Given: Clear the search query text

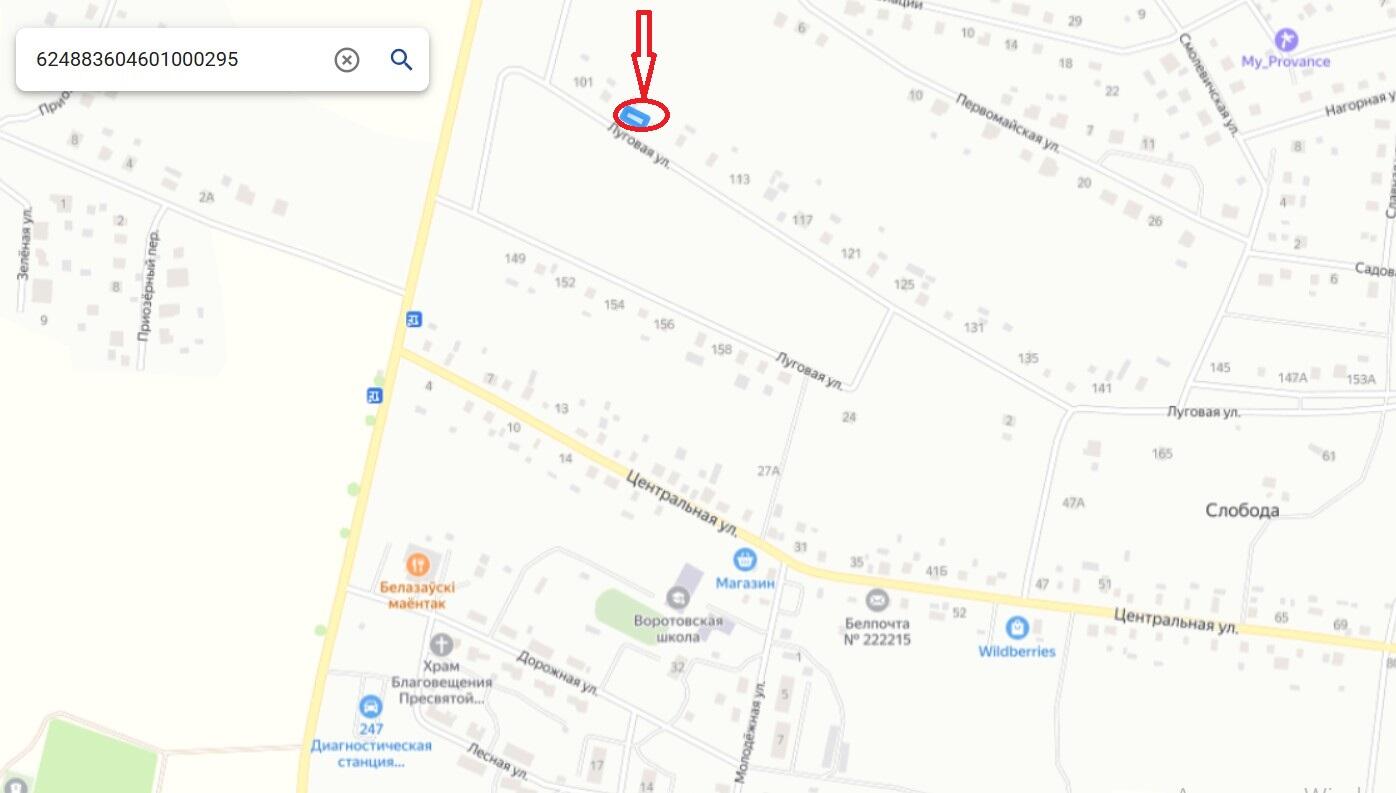Looking at the screenshot, I should 347,60.
